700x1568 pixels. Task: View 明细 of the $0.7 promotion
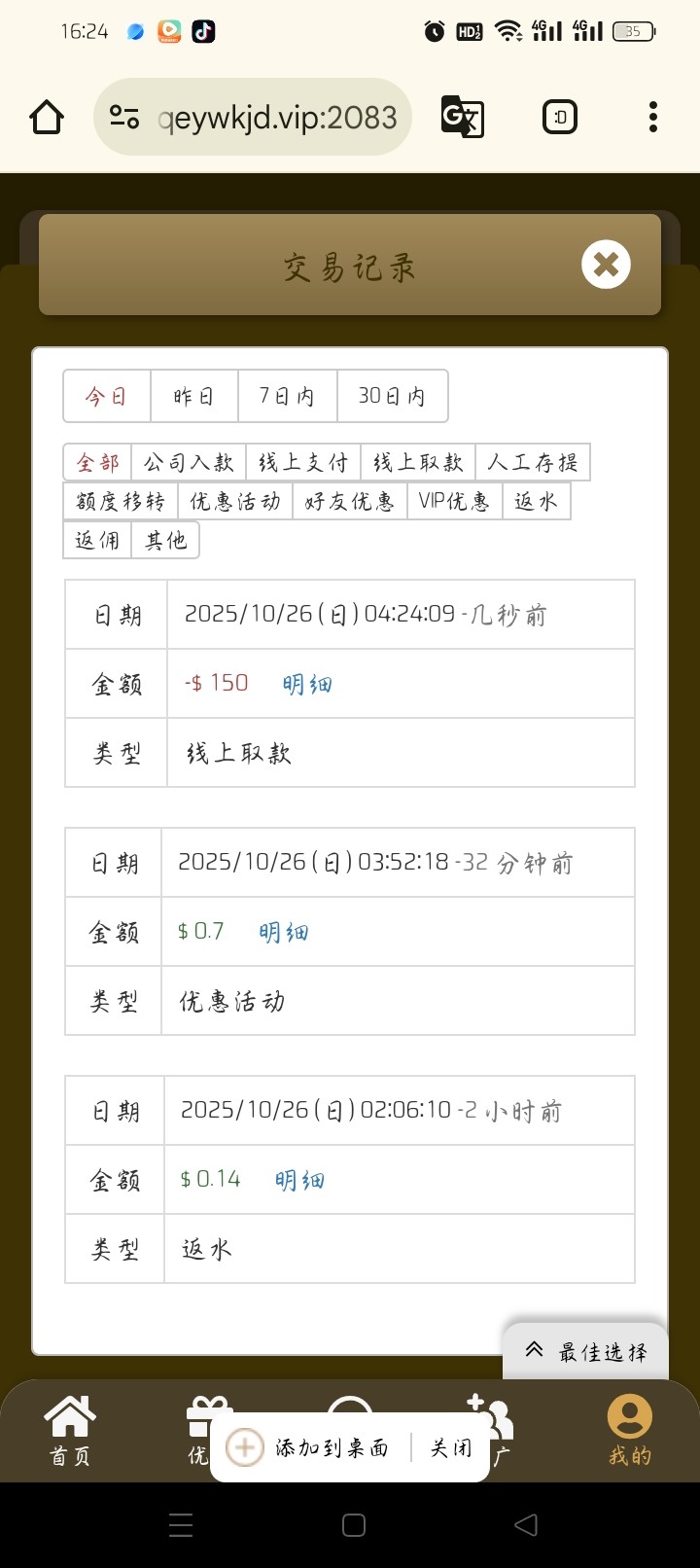coord(283,932)
